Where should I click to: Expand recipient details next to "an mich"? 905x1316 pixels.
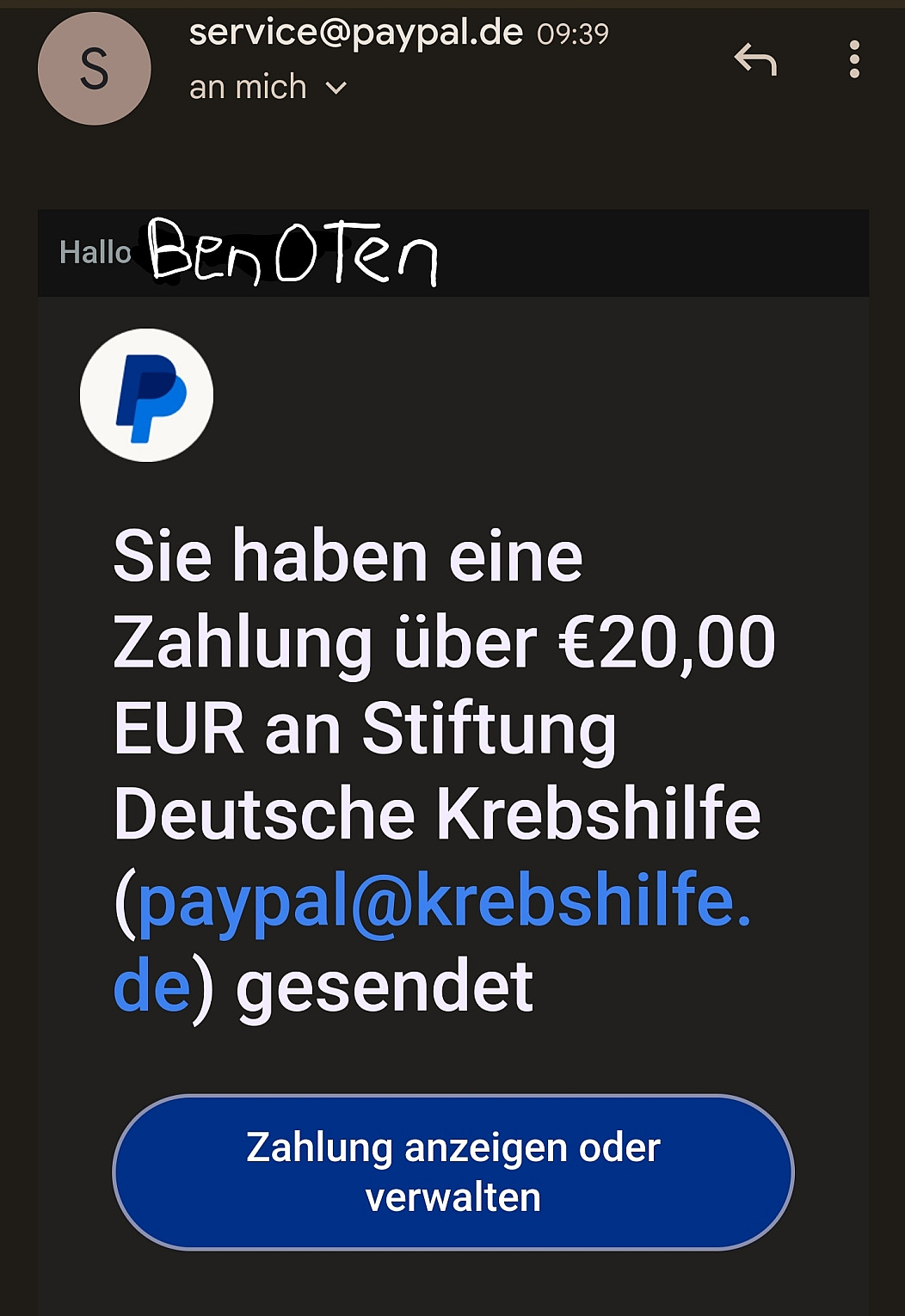pos(336,88)
